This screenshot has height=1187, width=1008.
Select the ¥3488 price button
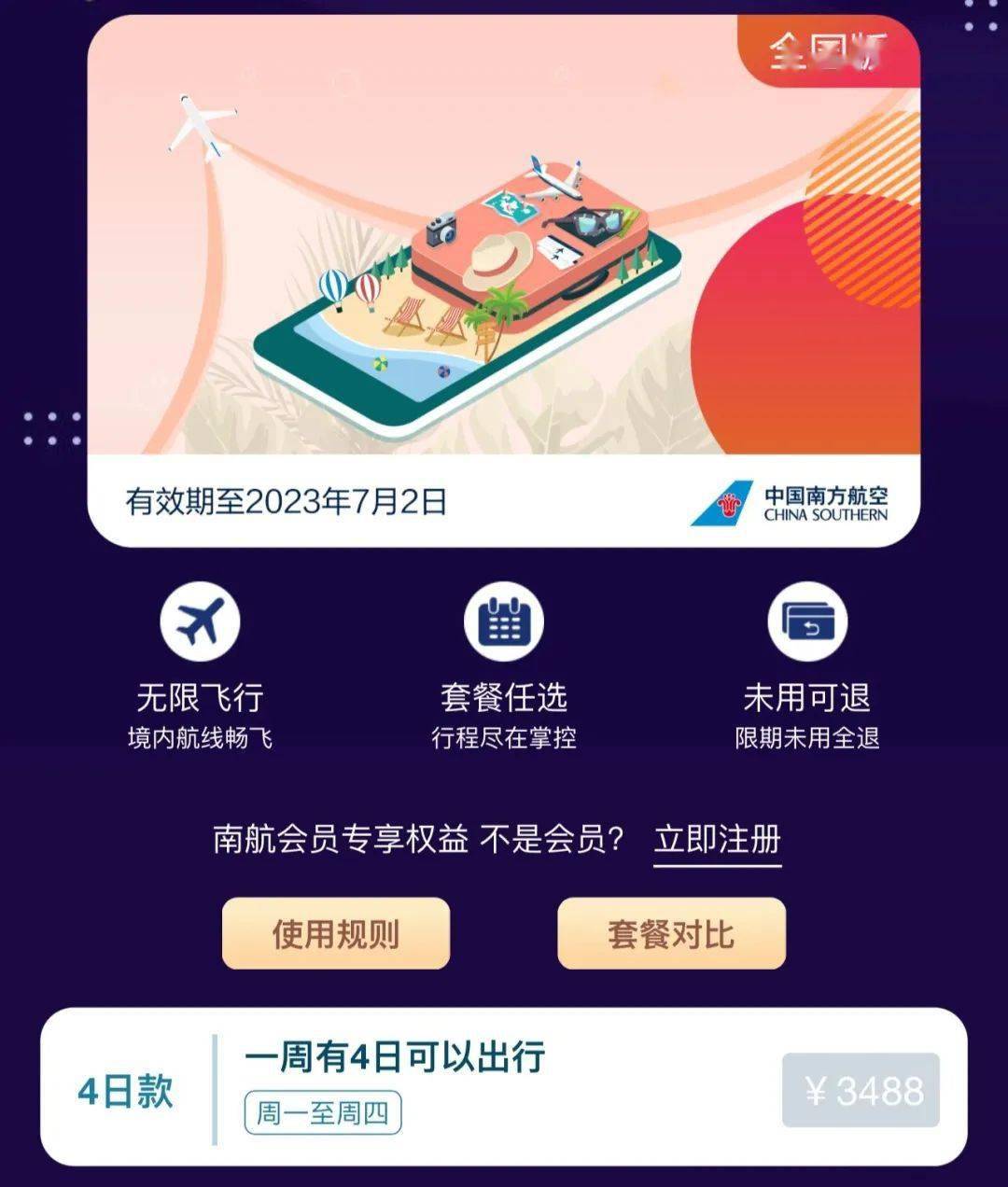coord(861,1090)
